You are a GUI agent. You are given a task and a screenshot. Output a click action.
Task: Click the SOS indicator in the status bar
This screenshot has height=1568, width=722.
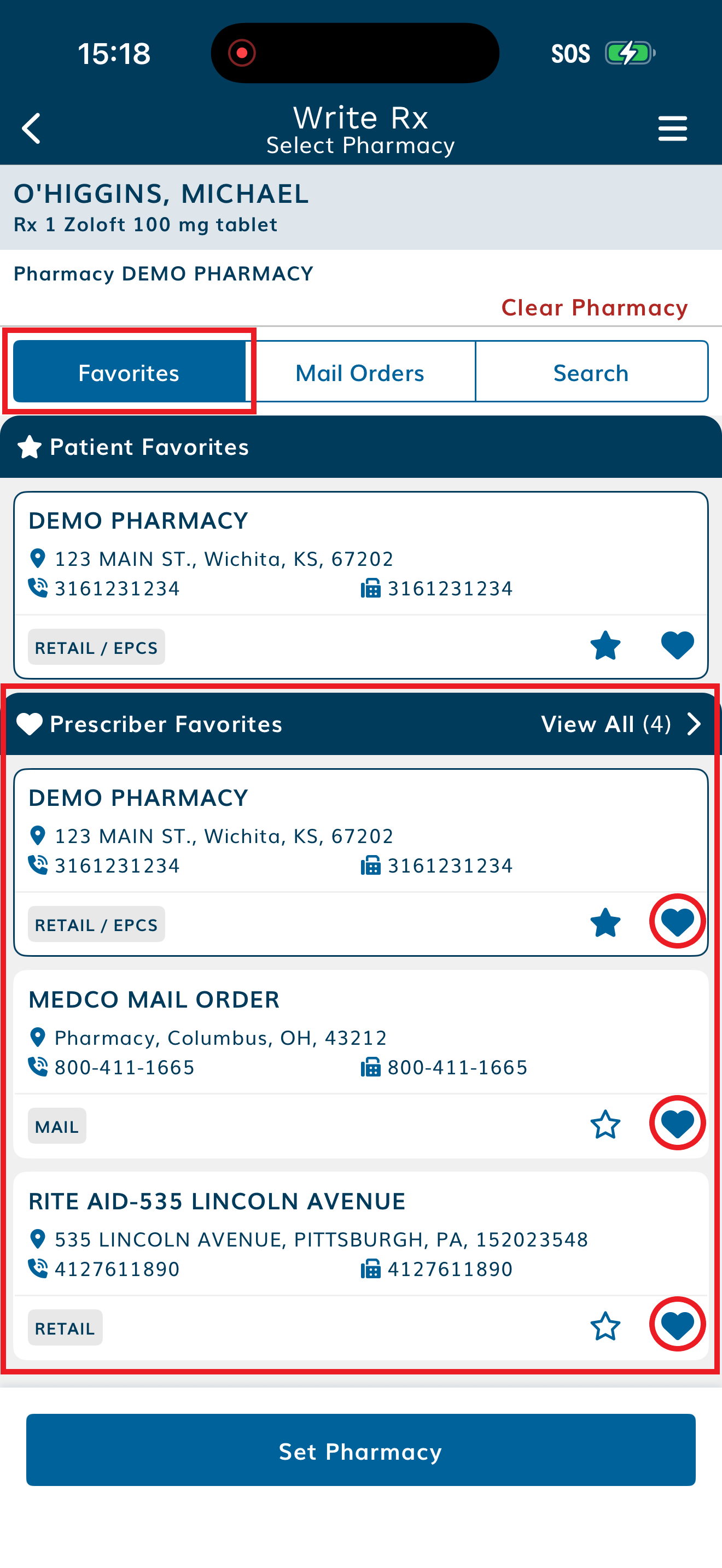571,53
